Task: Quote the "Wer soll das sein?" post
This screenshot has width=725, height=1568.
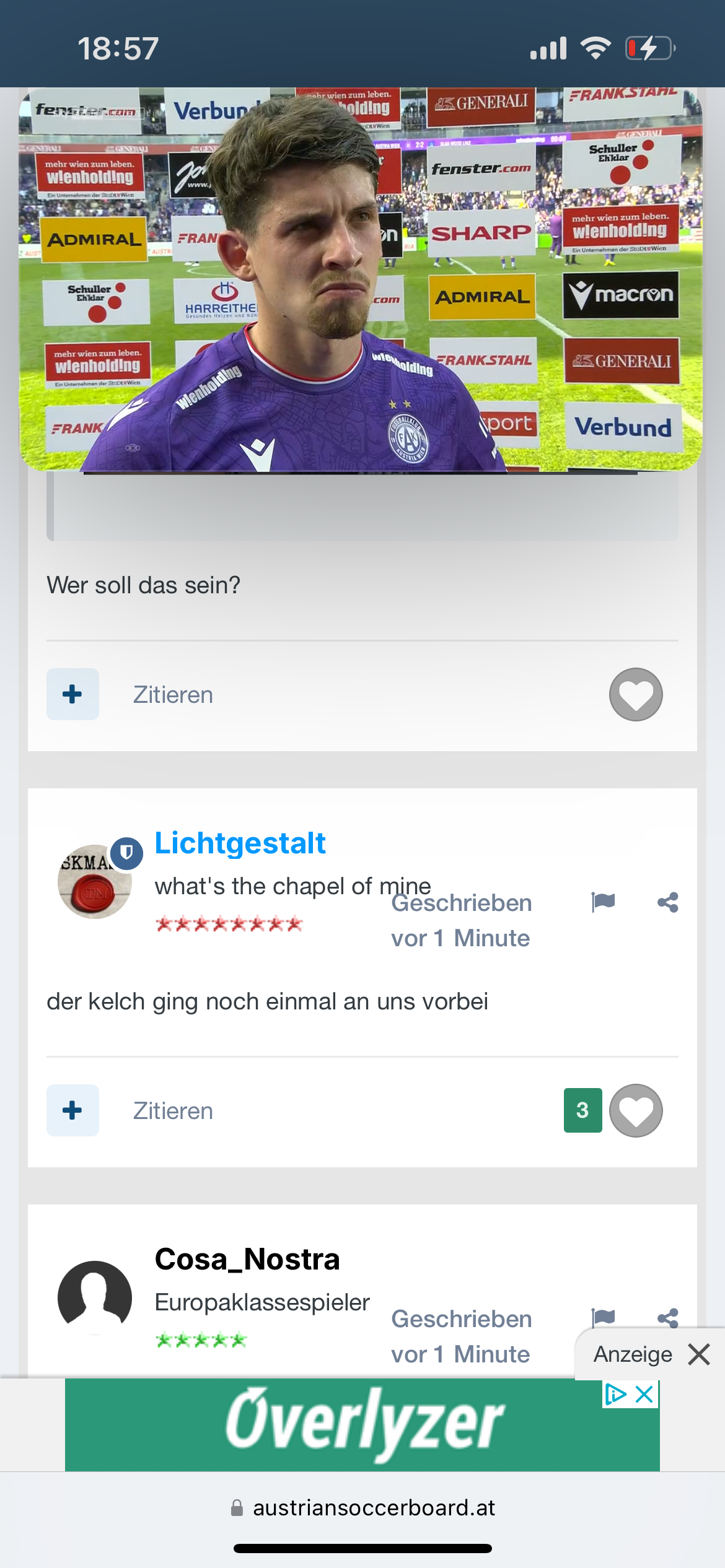Action: point(173,695)
